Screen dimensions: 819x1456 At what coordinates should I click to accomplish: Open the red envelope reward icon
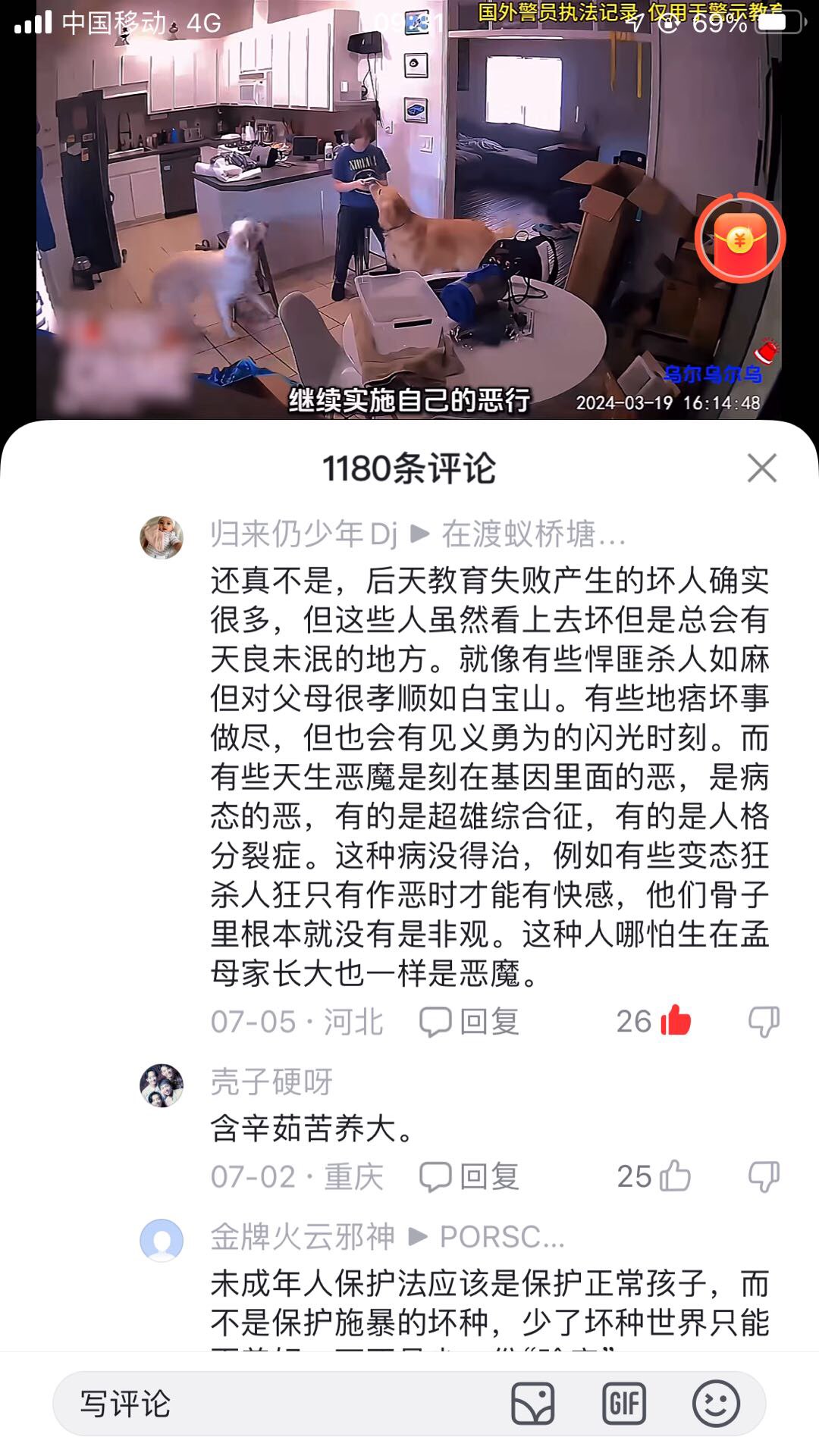click(x=739, y=240)
